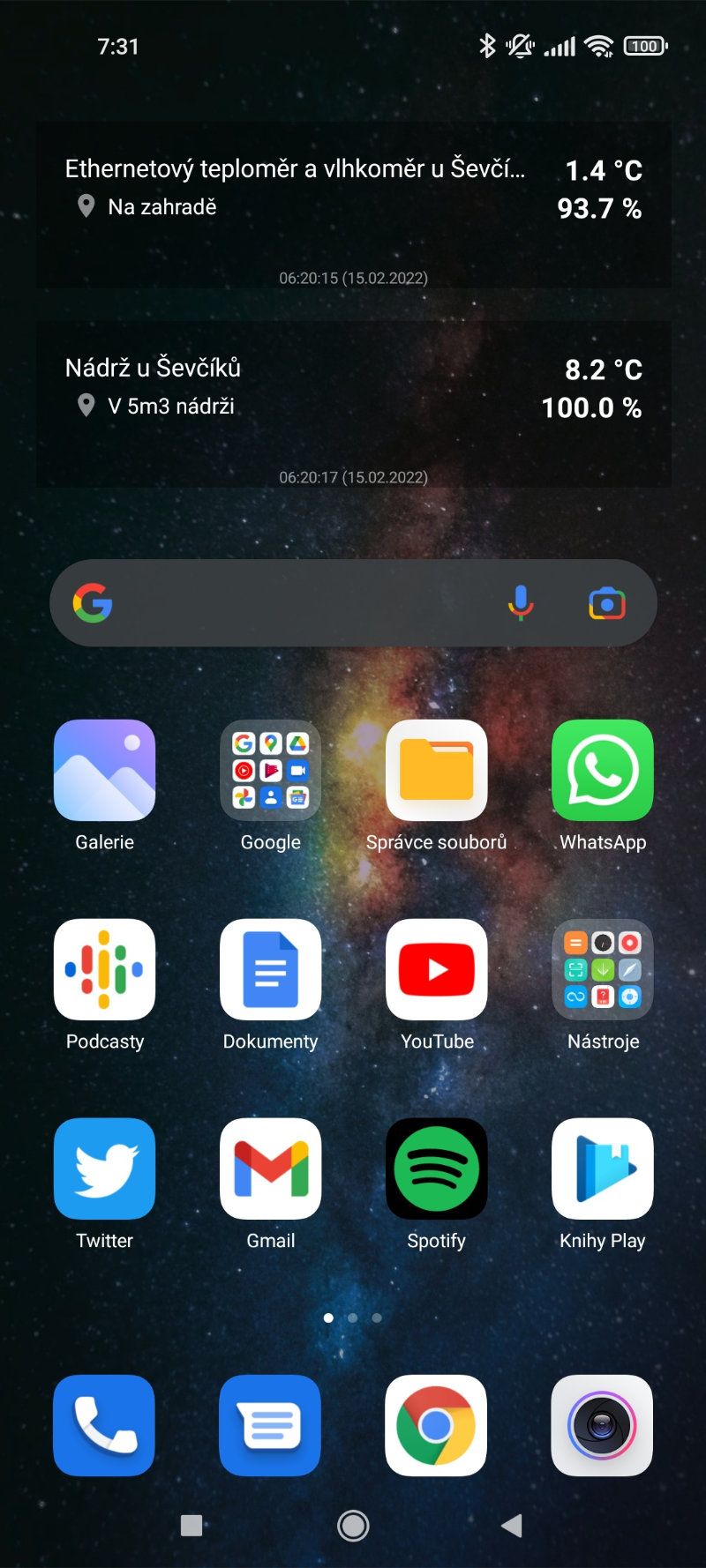Screen dimensions: 706x1568
Task: Tap the system back button
Action: pos(512,1526)
